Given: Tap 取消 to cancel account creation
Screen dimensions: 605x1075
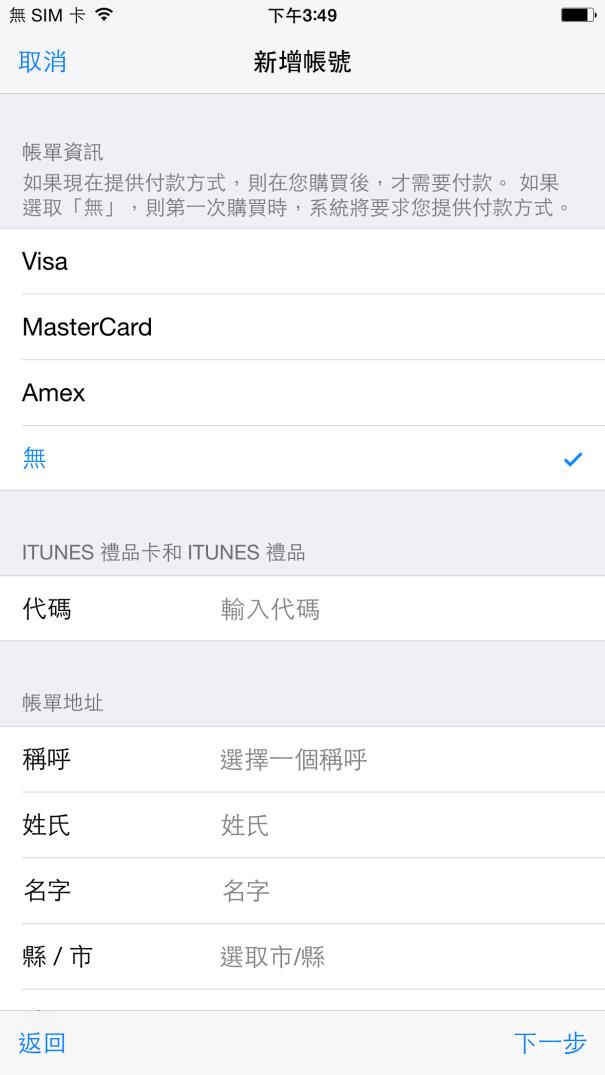Looking at the screenshot, I should pos(43,62).
